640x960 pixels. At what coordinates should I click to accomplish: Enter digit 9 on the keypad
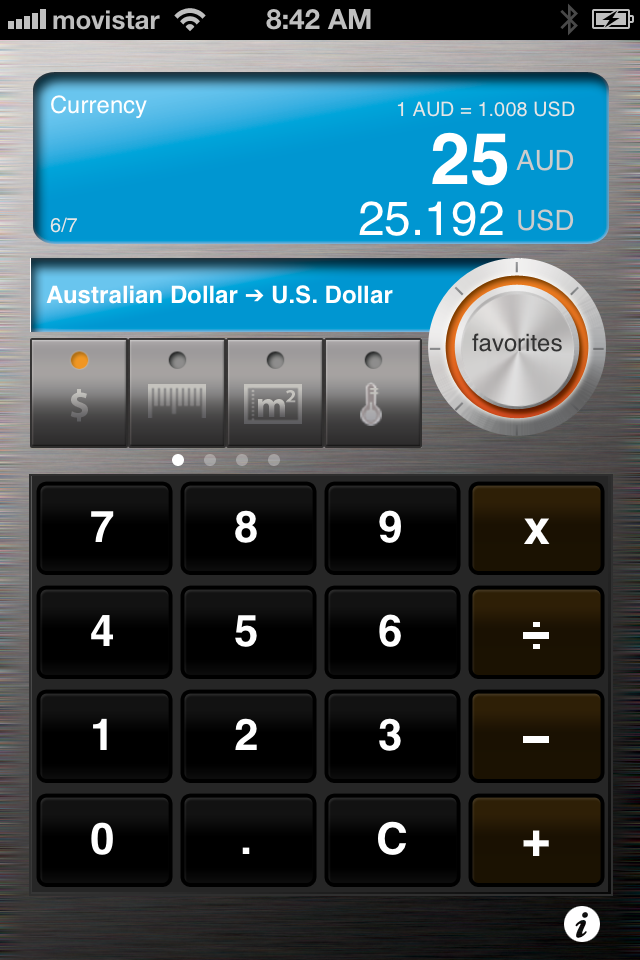[392, 528]
